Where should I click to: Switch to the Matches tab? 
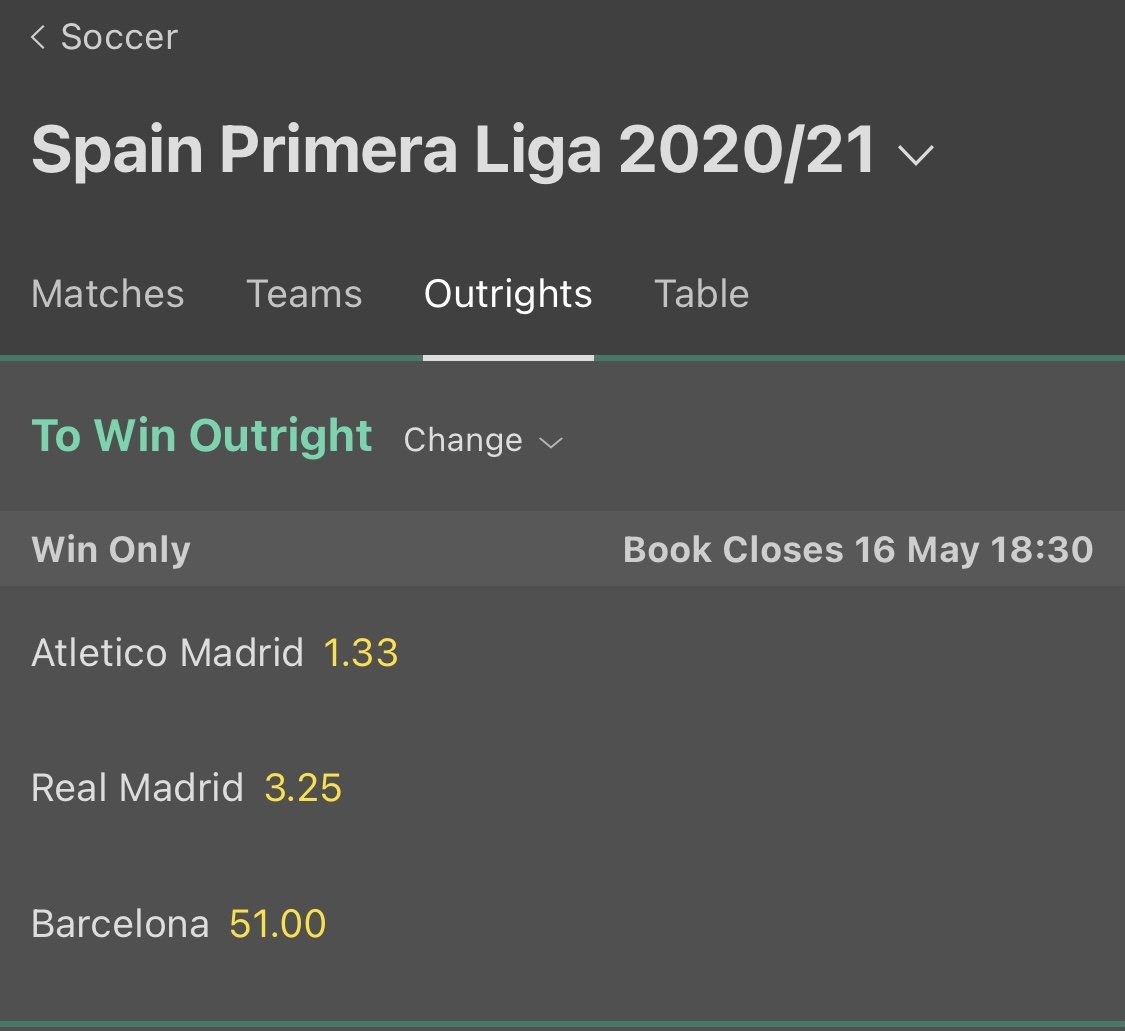pos(108,294)
